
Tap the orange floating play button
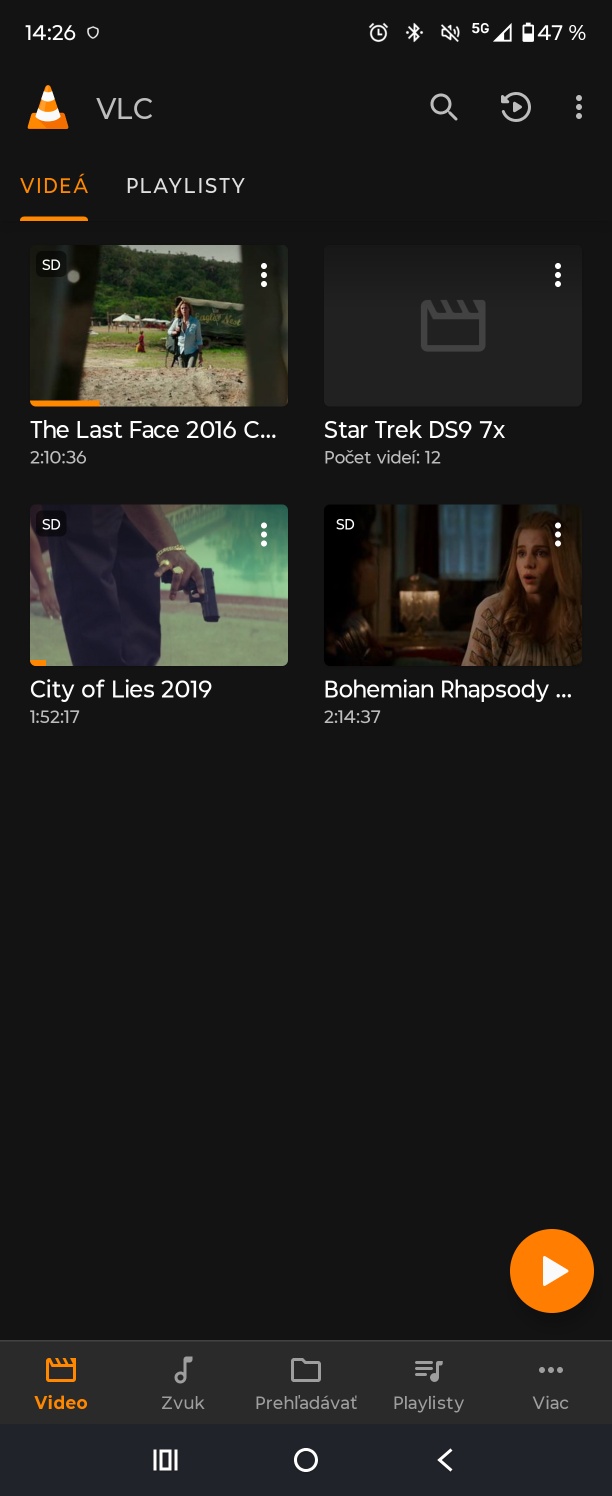pyautogui.click(x=552, y=1271)
